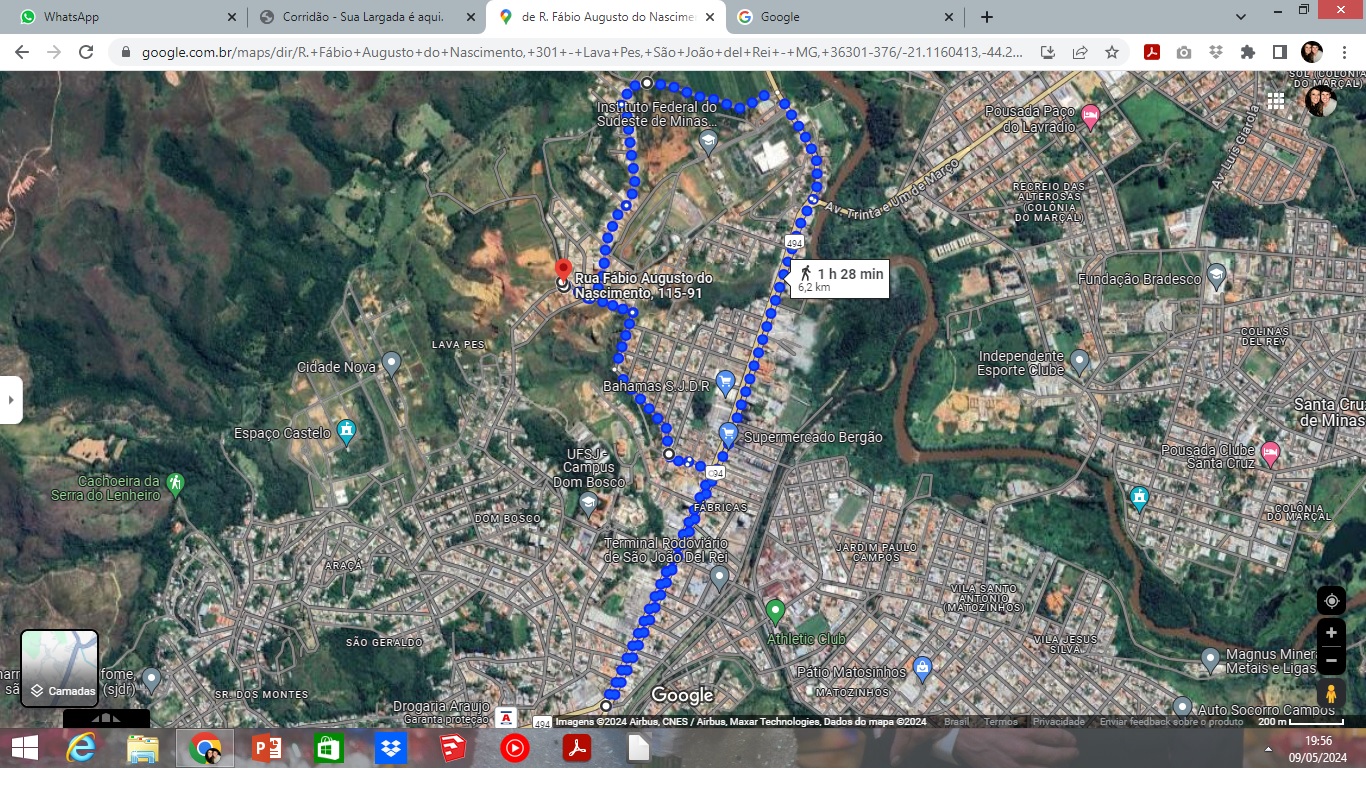Expand the collapsed side panel
The width and height of the screenshot is (1366, 800).
11,400
